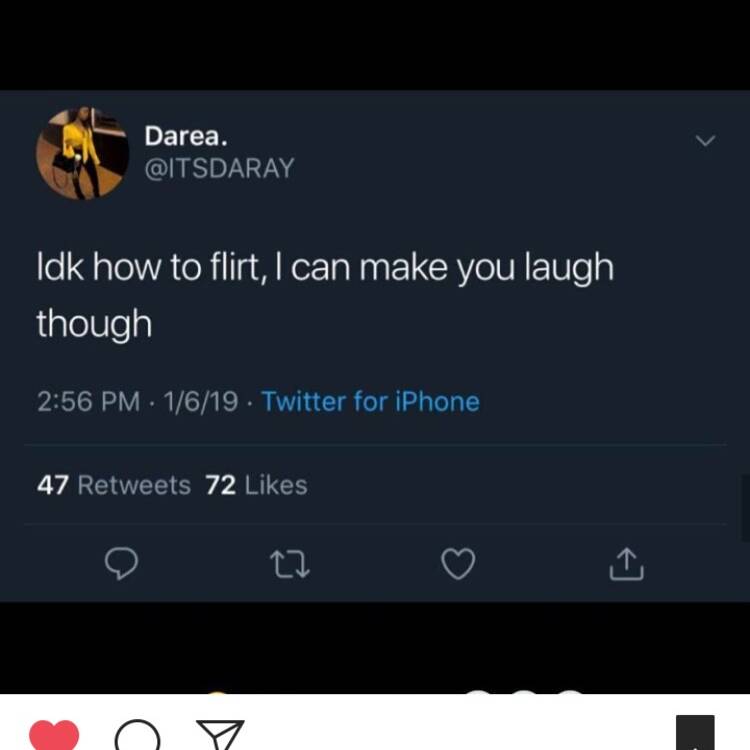The height and width of the screenshot is (750, 750).
Task: Unlike the post with the red heart
Action: pyautogui.click(x=54, y=735)
